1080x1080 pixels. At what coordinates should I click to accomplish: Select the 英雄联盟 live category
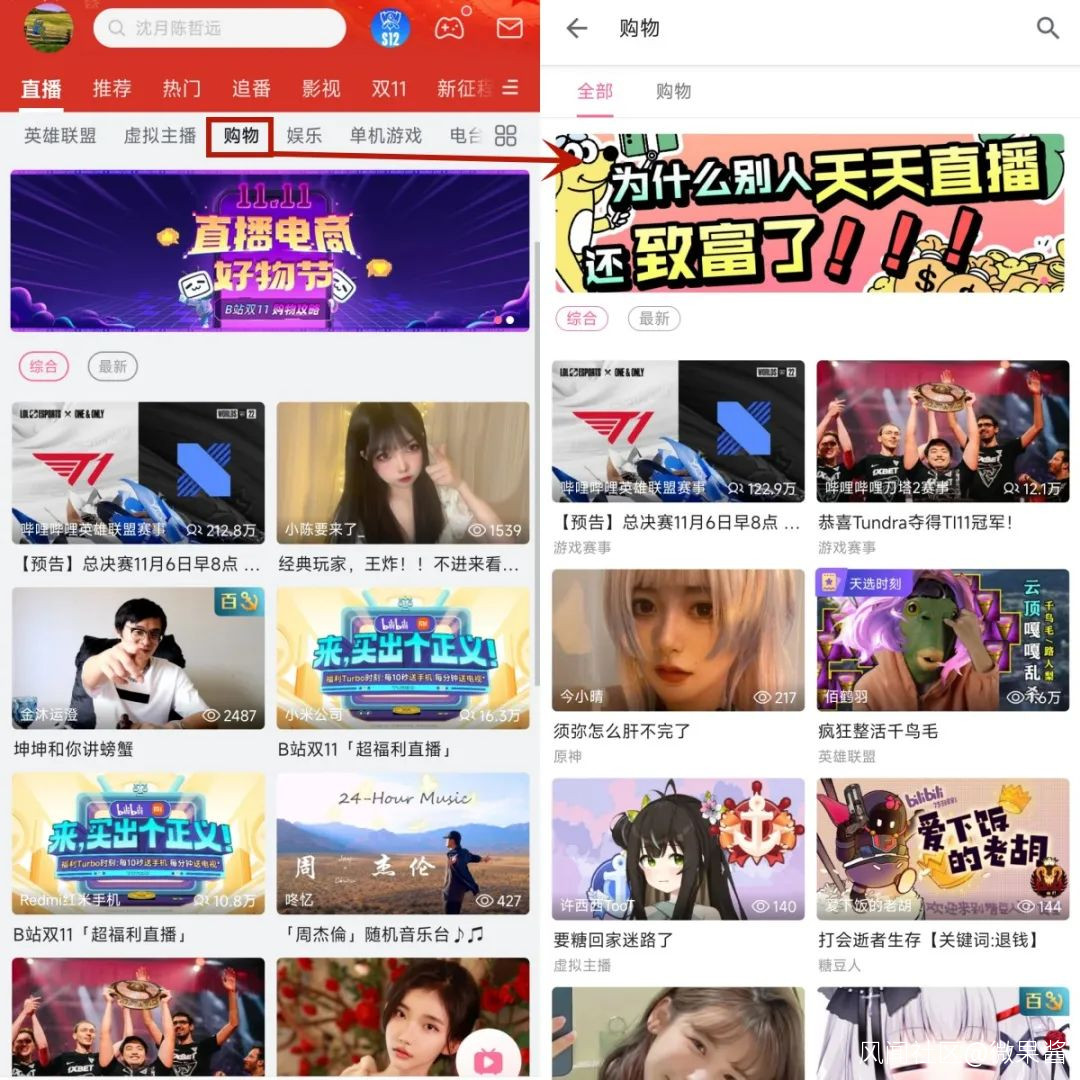[60, 136]
